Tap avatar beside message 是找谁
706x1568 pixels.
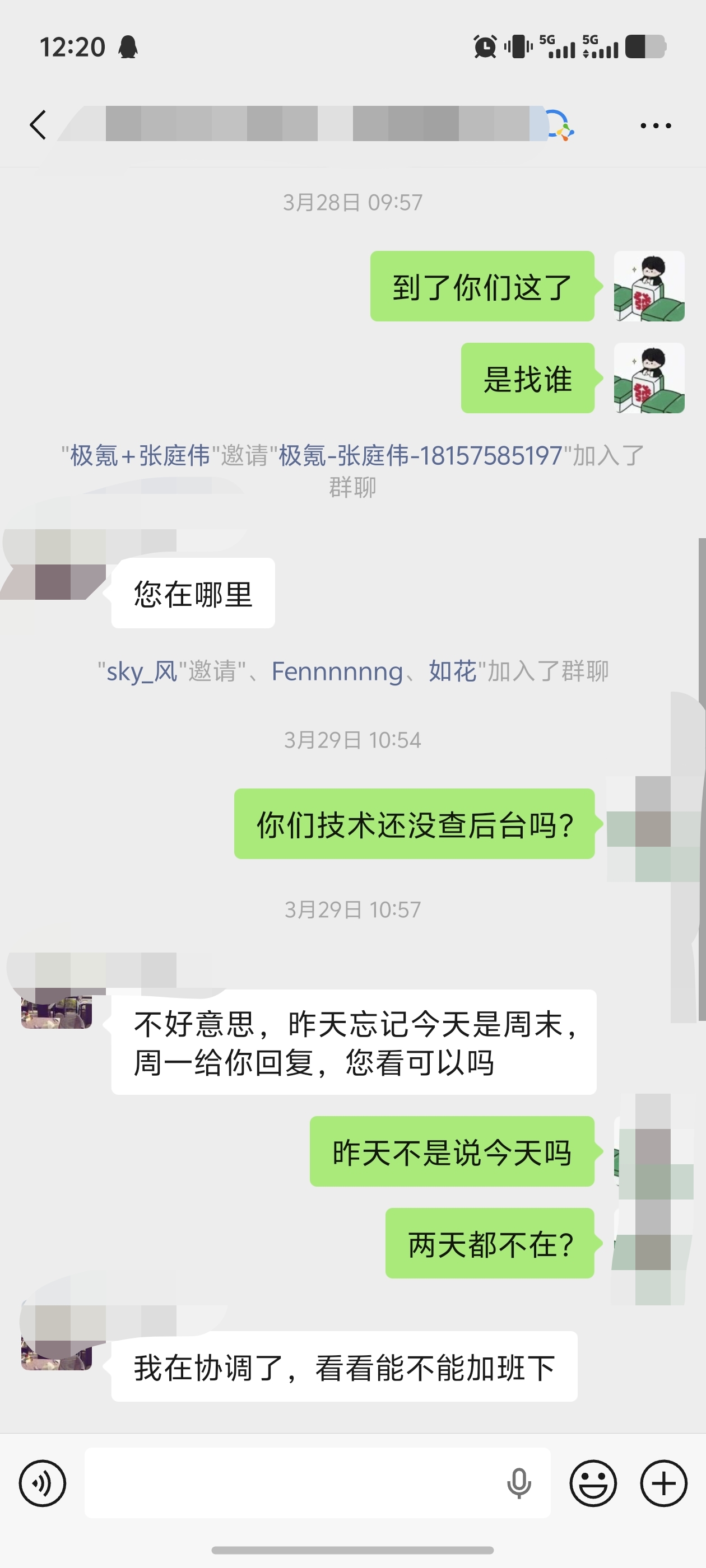coord(649,378)
